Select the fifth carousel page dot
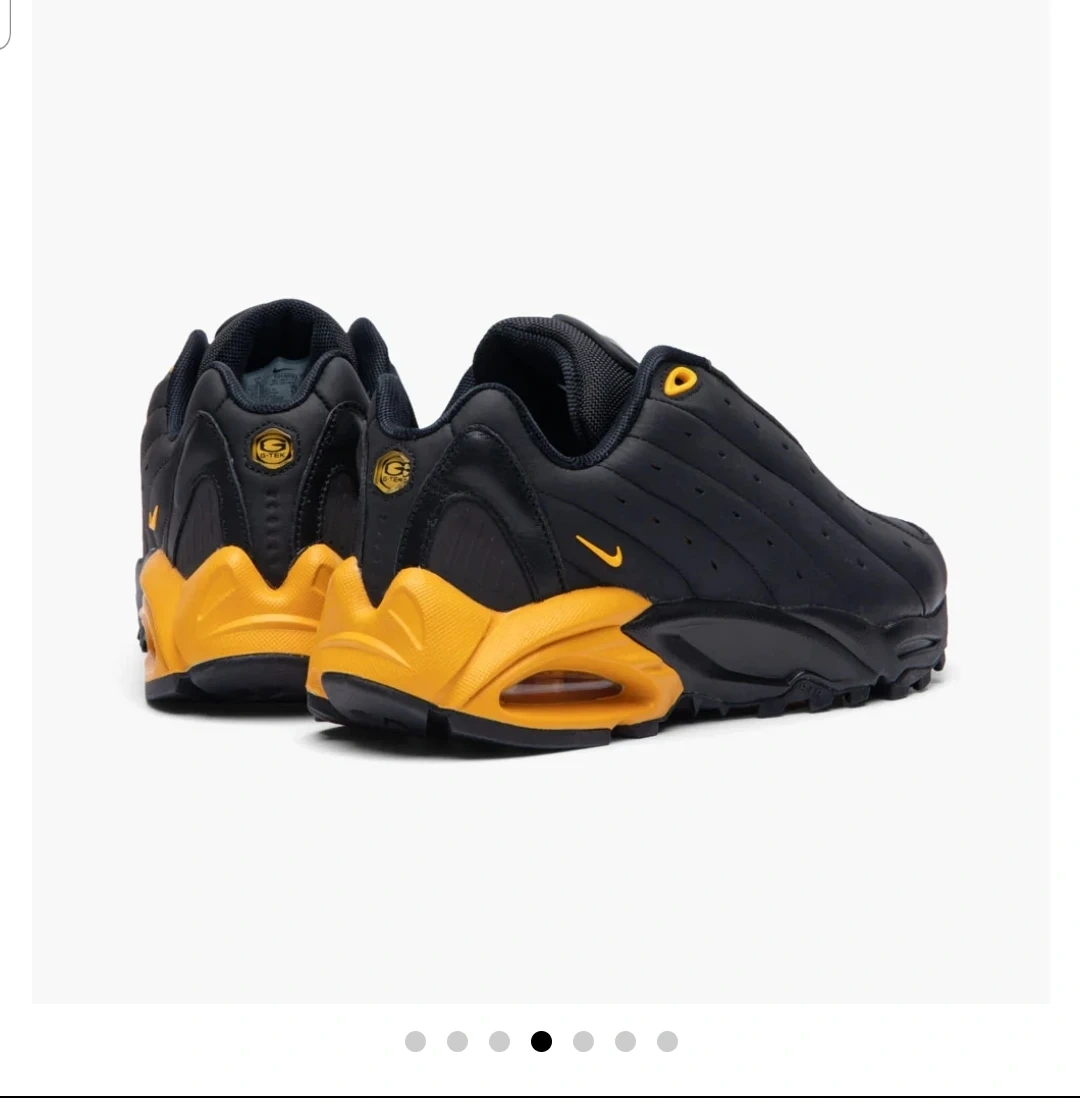 [x=583, y=1042]
